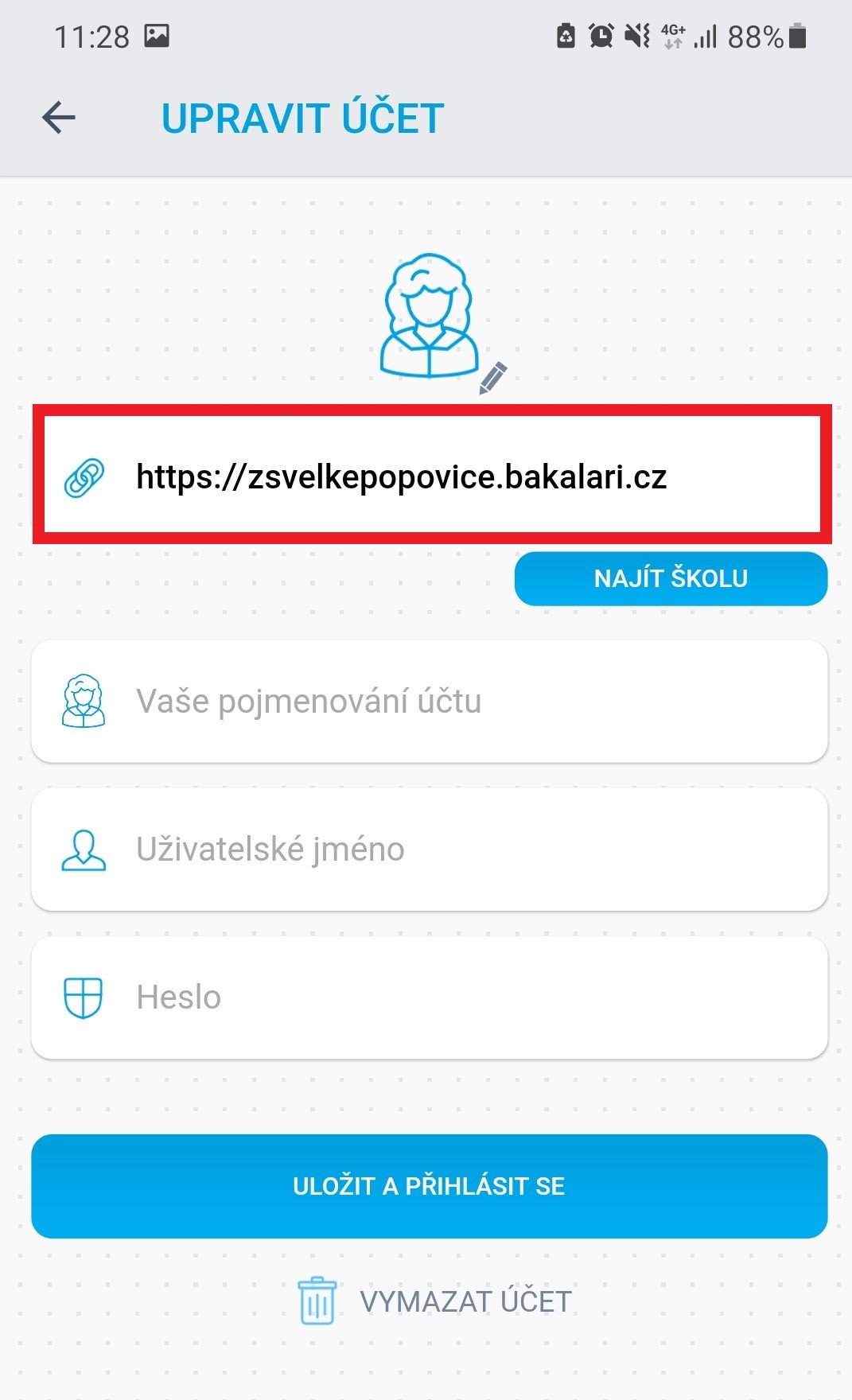Focus the Vaše pojmenování účtu field
The image size is (852, 1400).
click(x=430, y=701)
